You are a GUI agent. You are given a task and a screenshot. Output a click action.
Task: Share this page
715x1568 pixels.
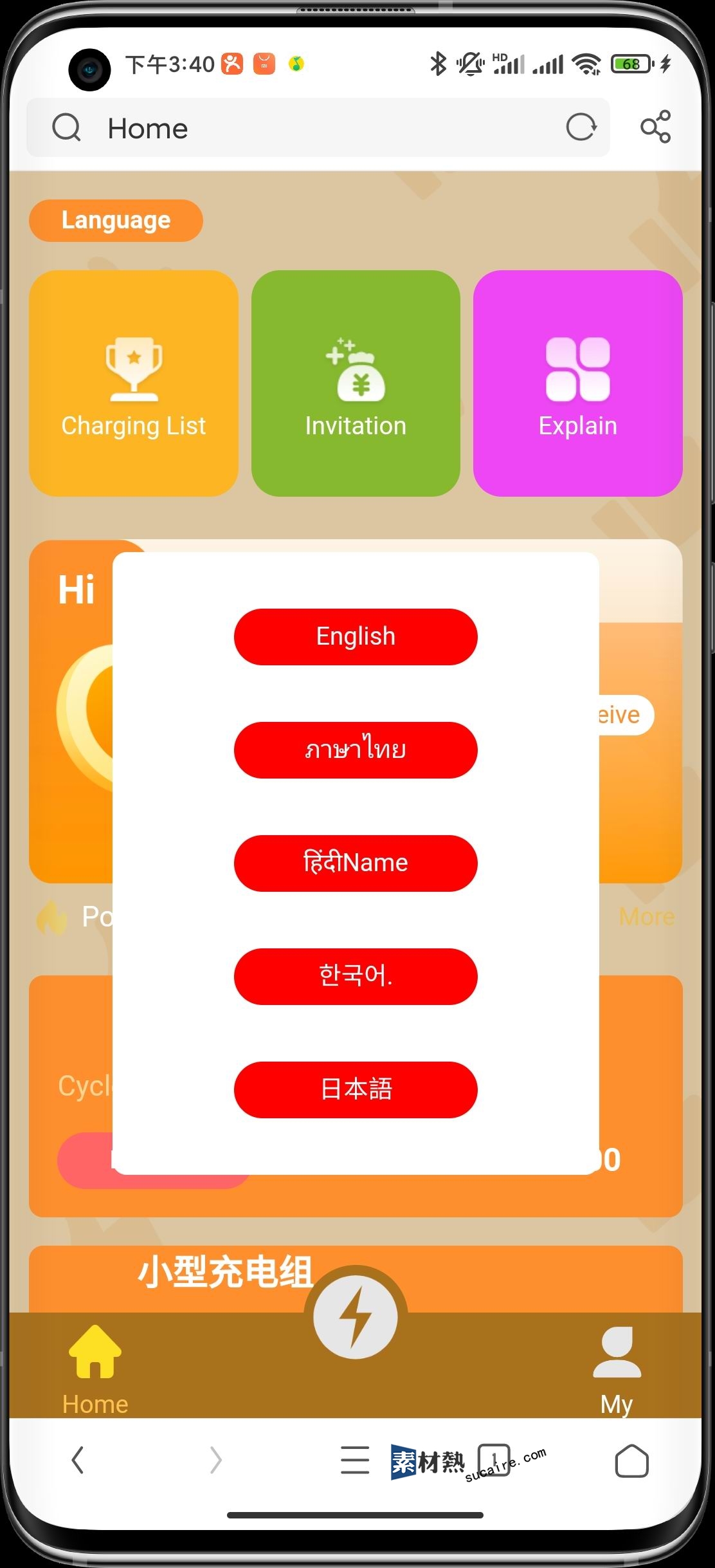[x=655, y=127]
